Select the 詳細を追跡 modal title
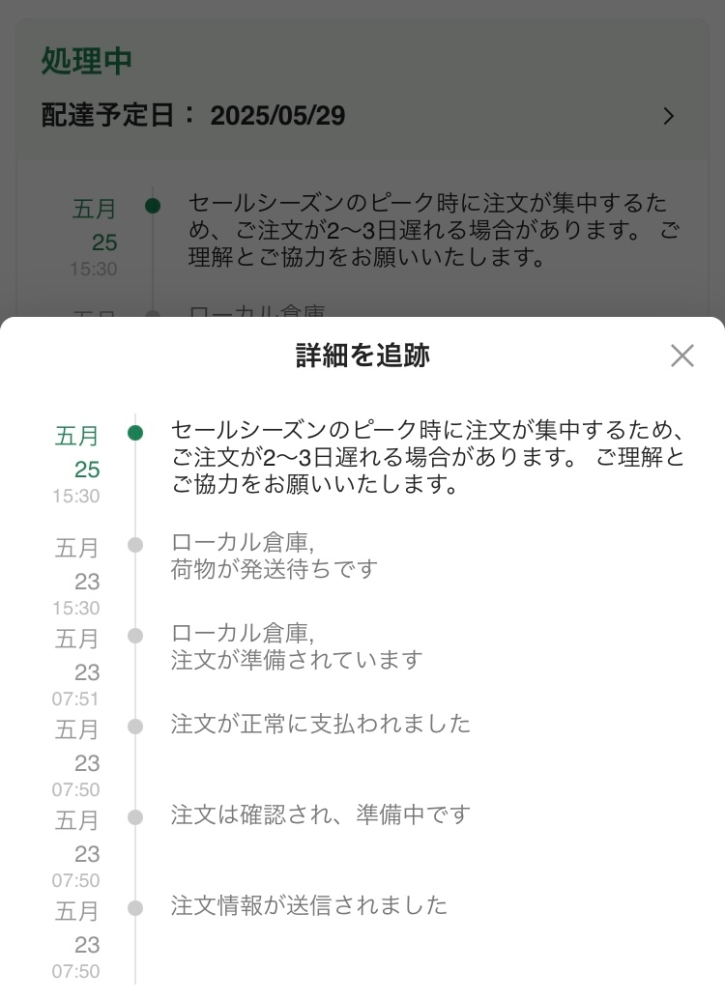This screenshot has width=725, height=999. tap(362, 356)
